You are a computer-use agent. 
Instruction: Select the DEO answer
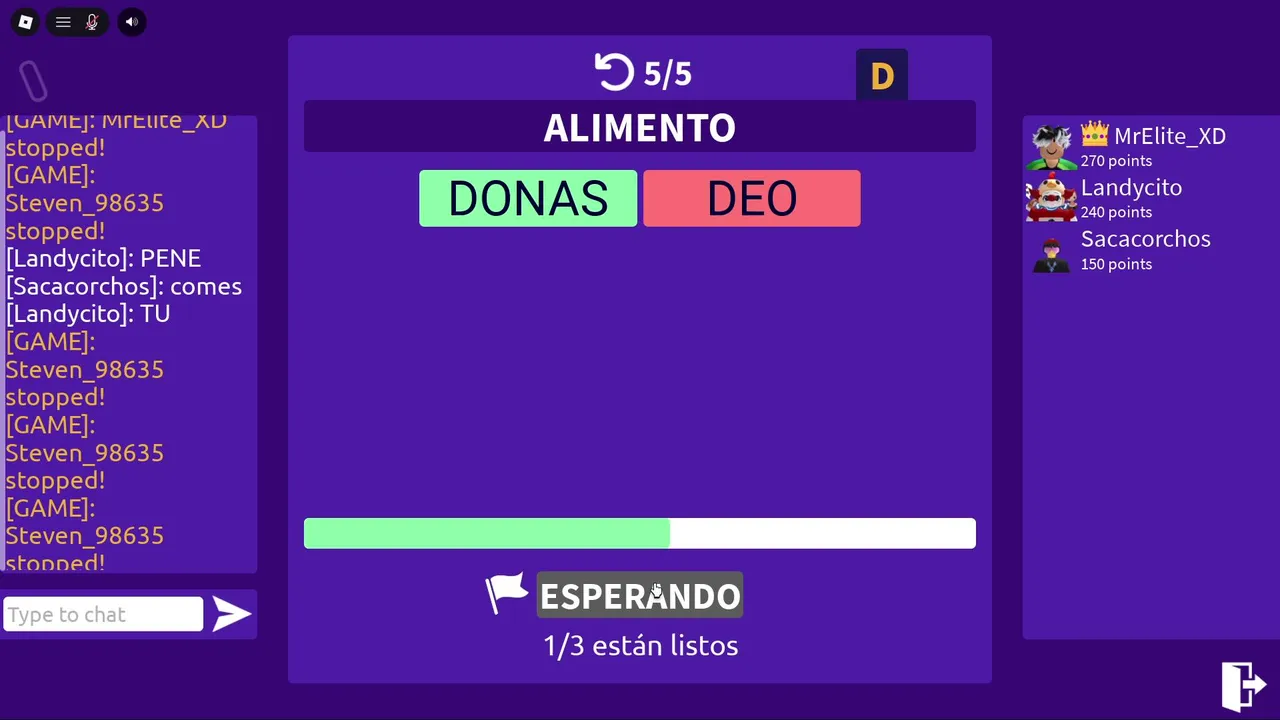tap(751, 198)
